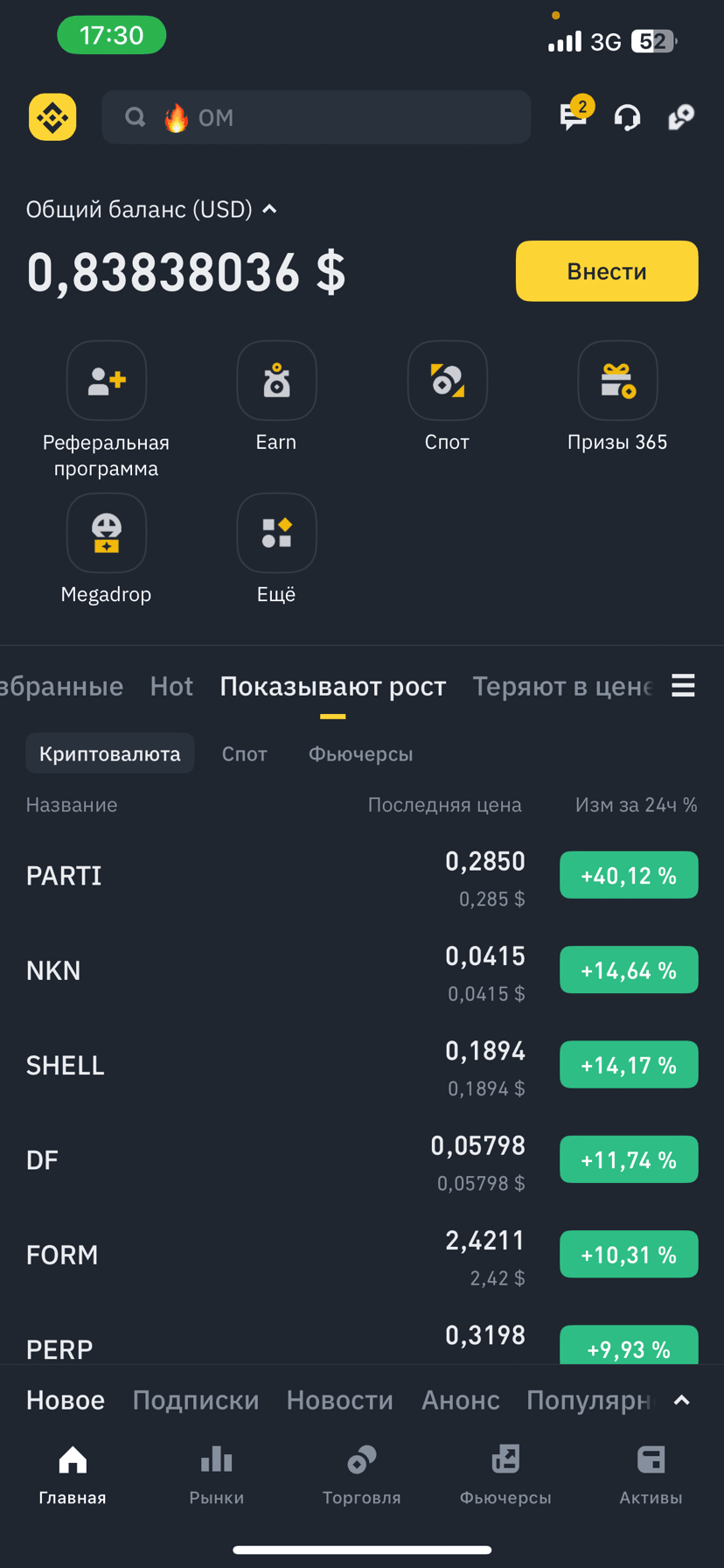Switch to the Hot market tab

coord(171,687)
